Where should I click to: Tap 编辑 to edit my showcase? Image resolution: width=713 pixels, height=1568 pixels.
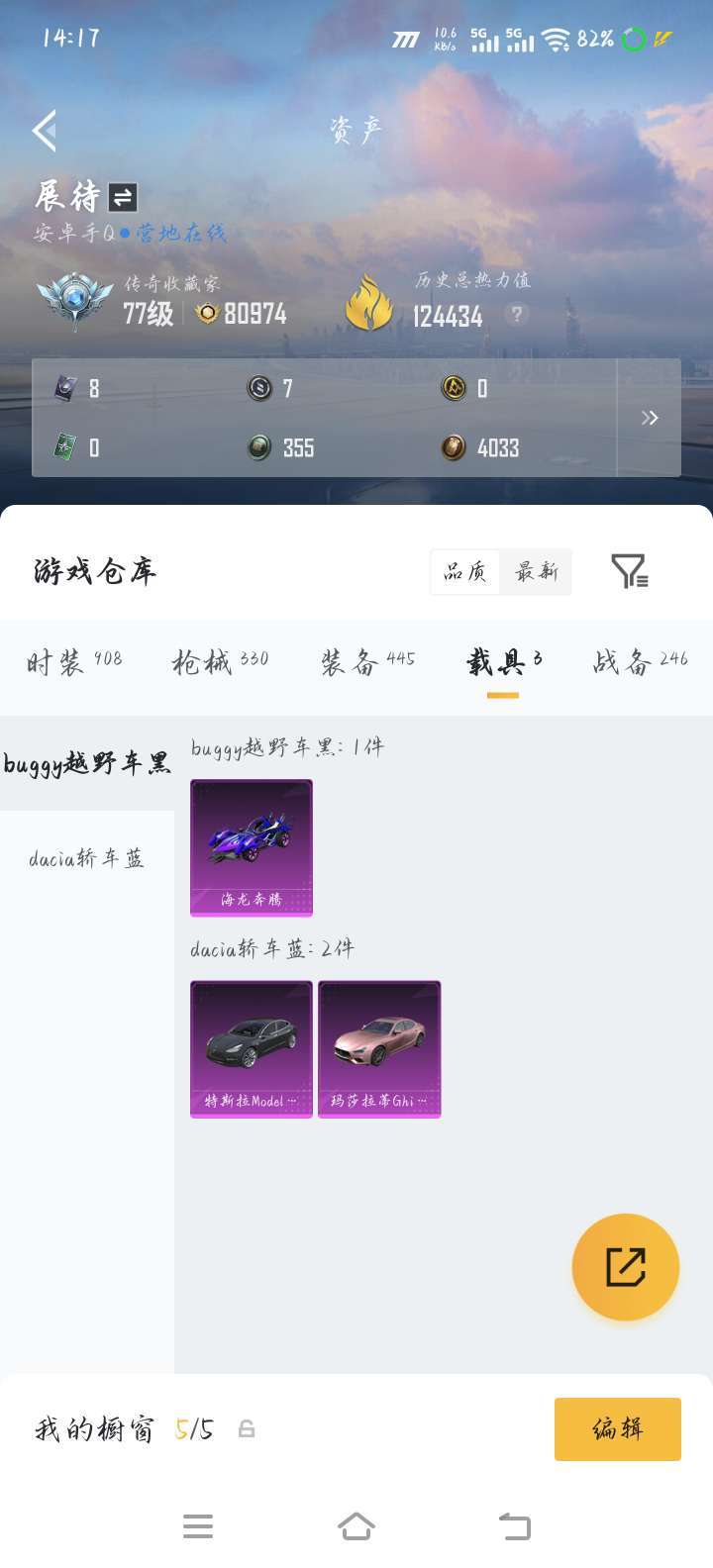[618, 1428]
